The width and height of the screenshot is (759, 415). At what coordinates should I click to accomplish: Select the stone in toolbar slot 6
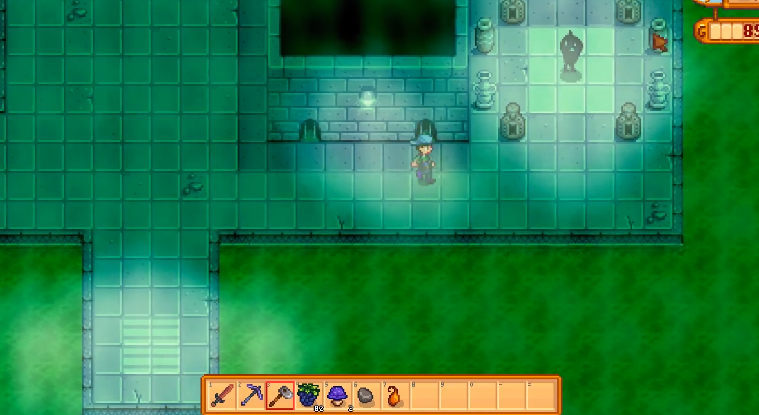click(366, 395)
